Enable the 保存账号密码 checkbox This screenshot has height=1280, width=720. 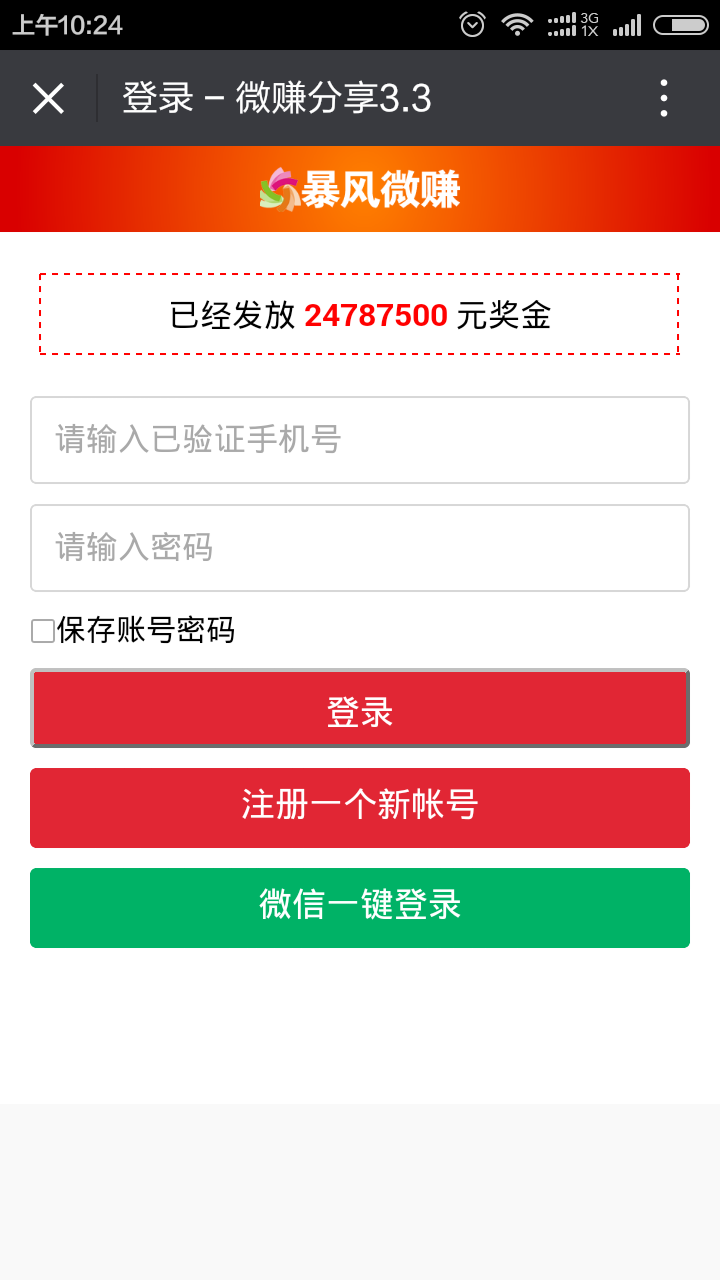coord(40,632)
